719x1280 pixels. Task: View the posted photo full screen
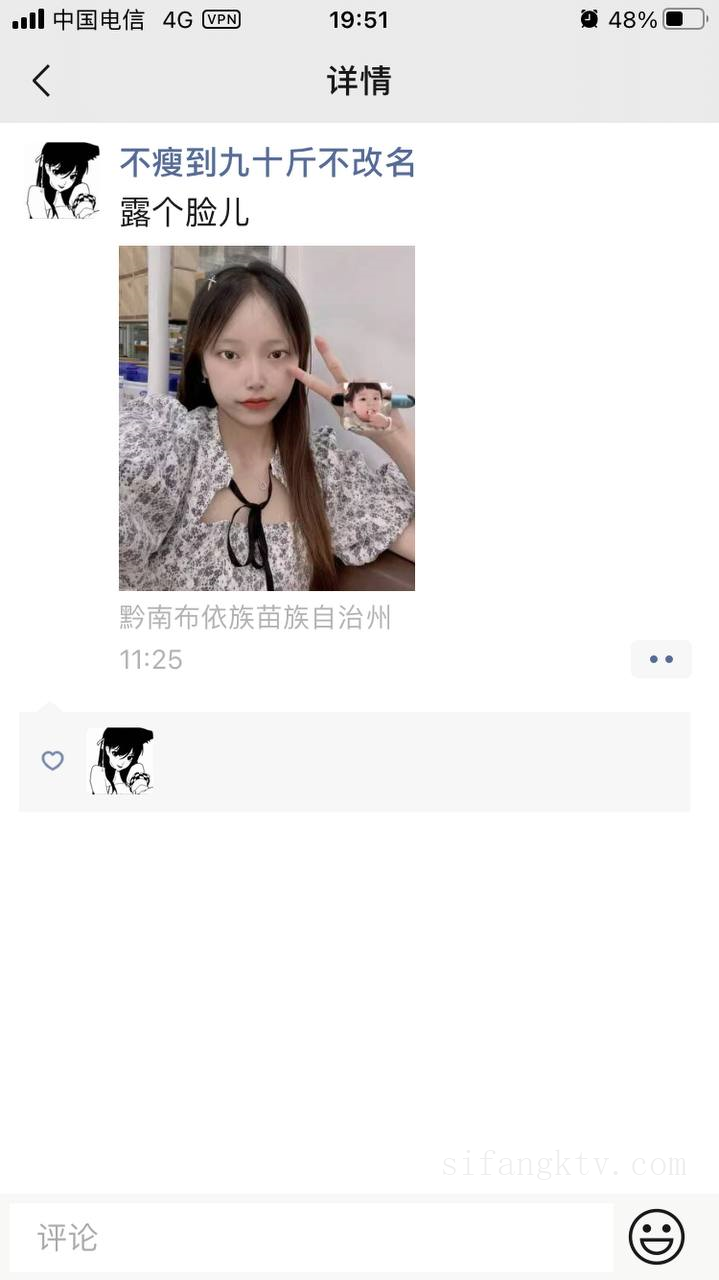(266, 418)
